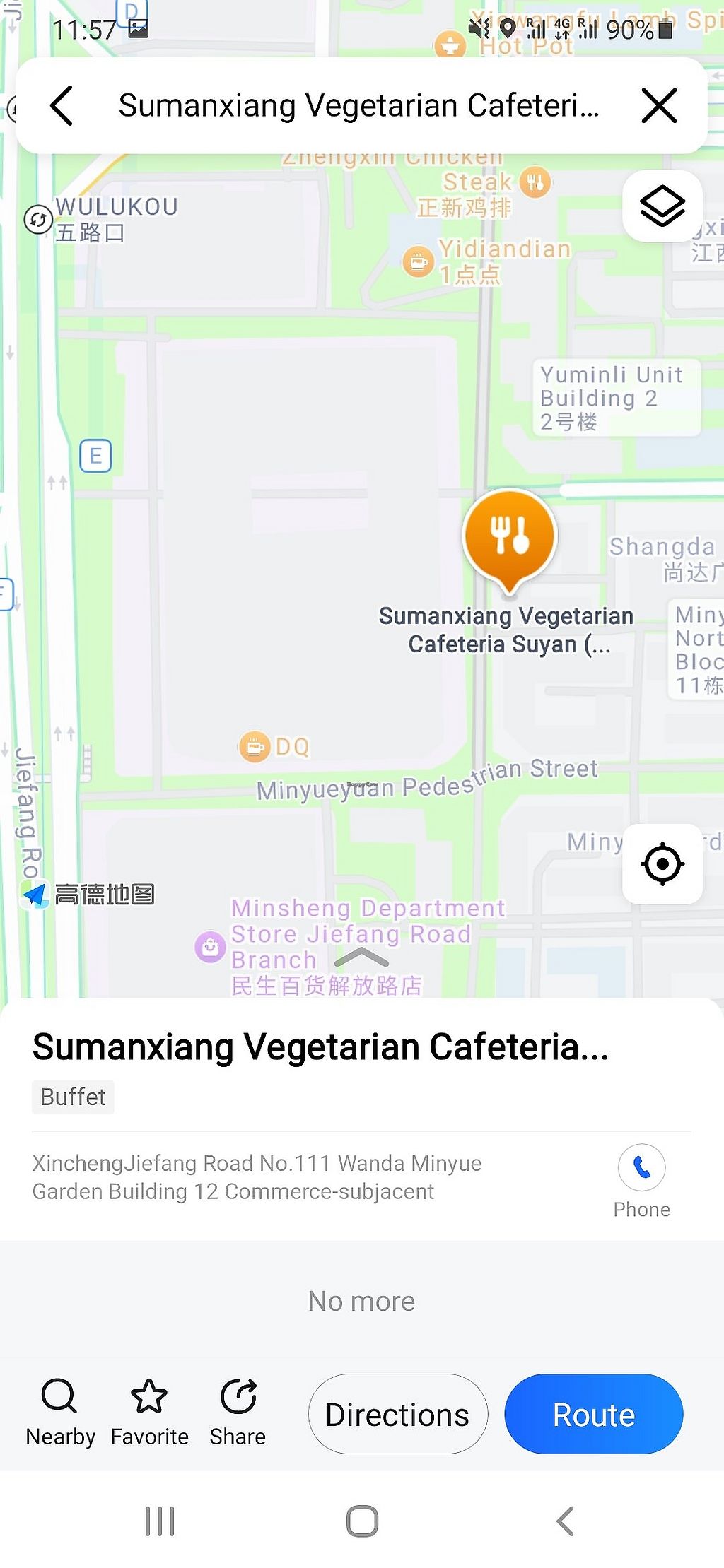Recenter map on my current location
The image size is (724, 1568).
point(662,863)
